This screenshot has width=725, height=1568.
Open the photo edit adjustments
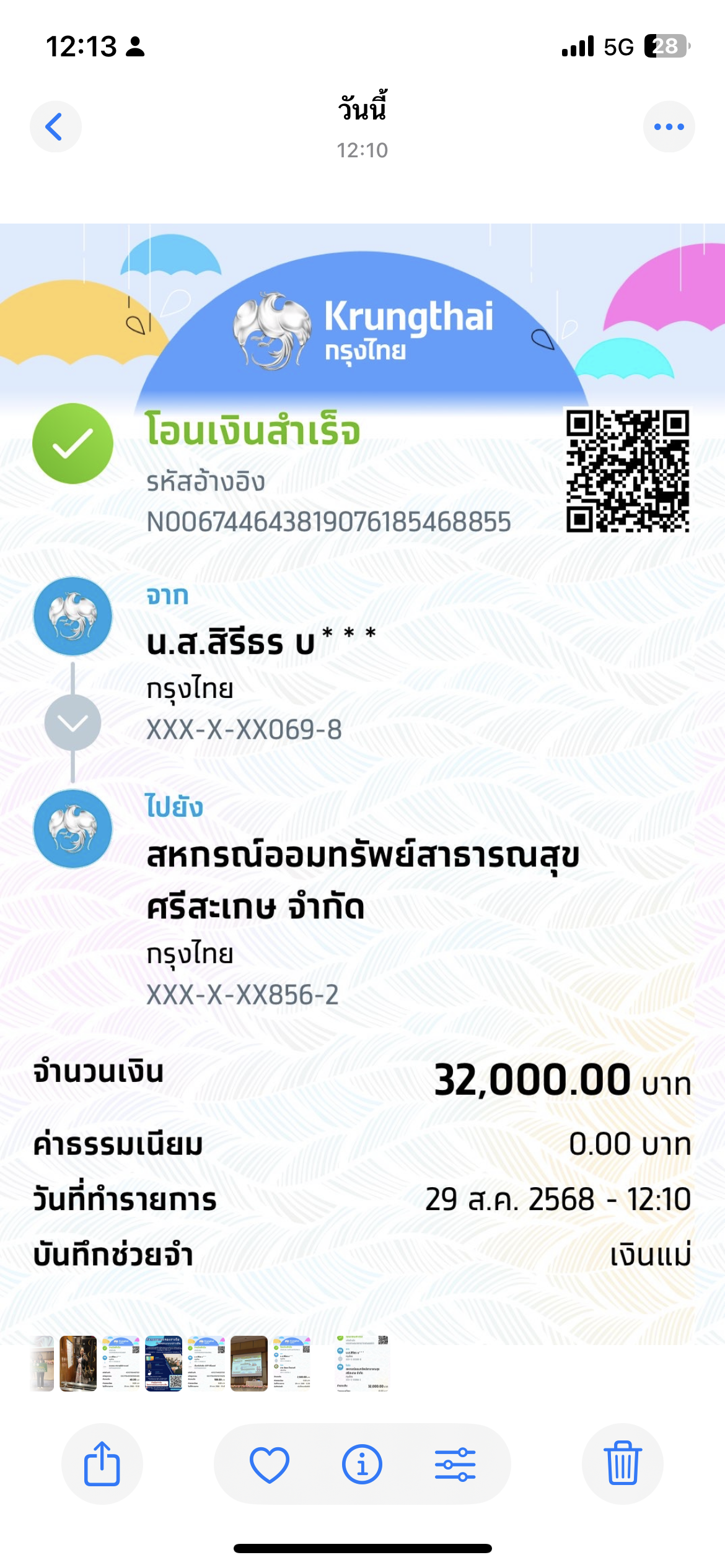(x=455, y=1464)
